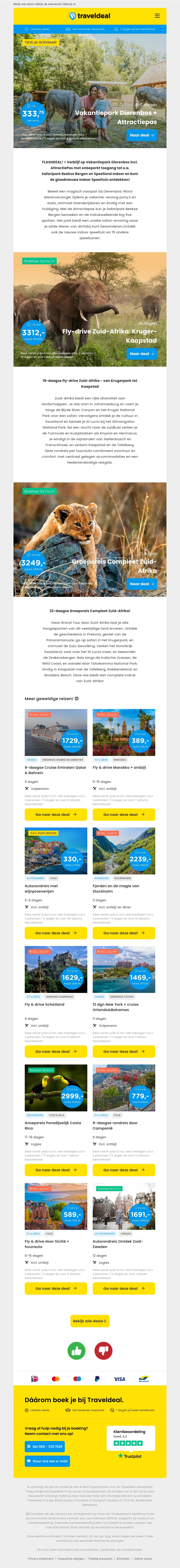Tap 'Naar deal' for Groepsreis Compleet Zuid-Afrika

142,584
